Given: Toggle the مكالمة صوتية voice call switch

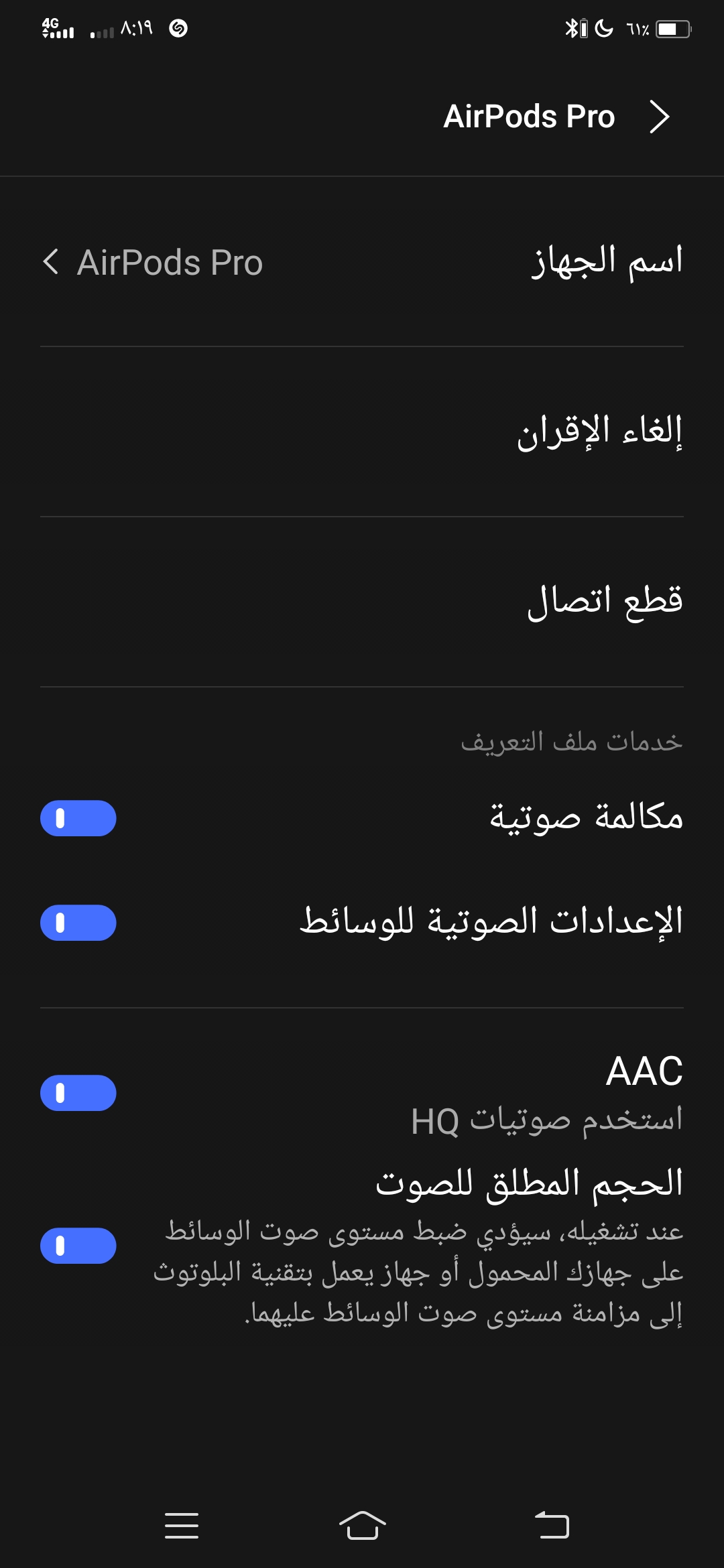Looking at the screenshot, I should pyautogui.click(x=78, y=818).
